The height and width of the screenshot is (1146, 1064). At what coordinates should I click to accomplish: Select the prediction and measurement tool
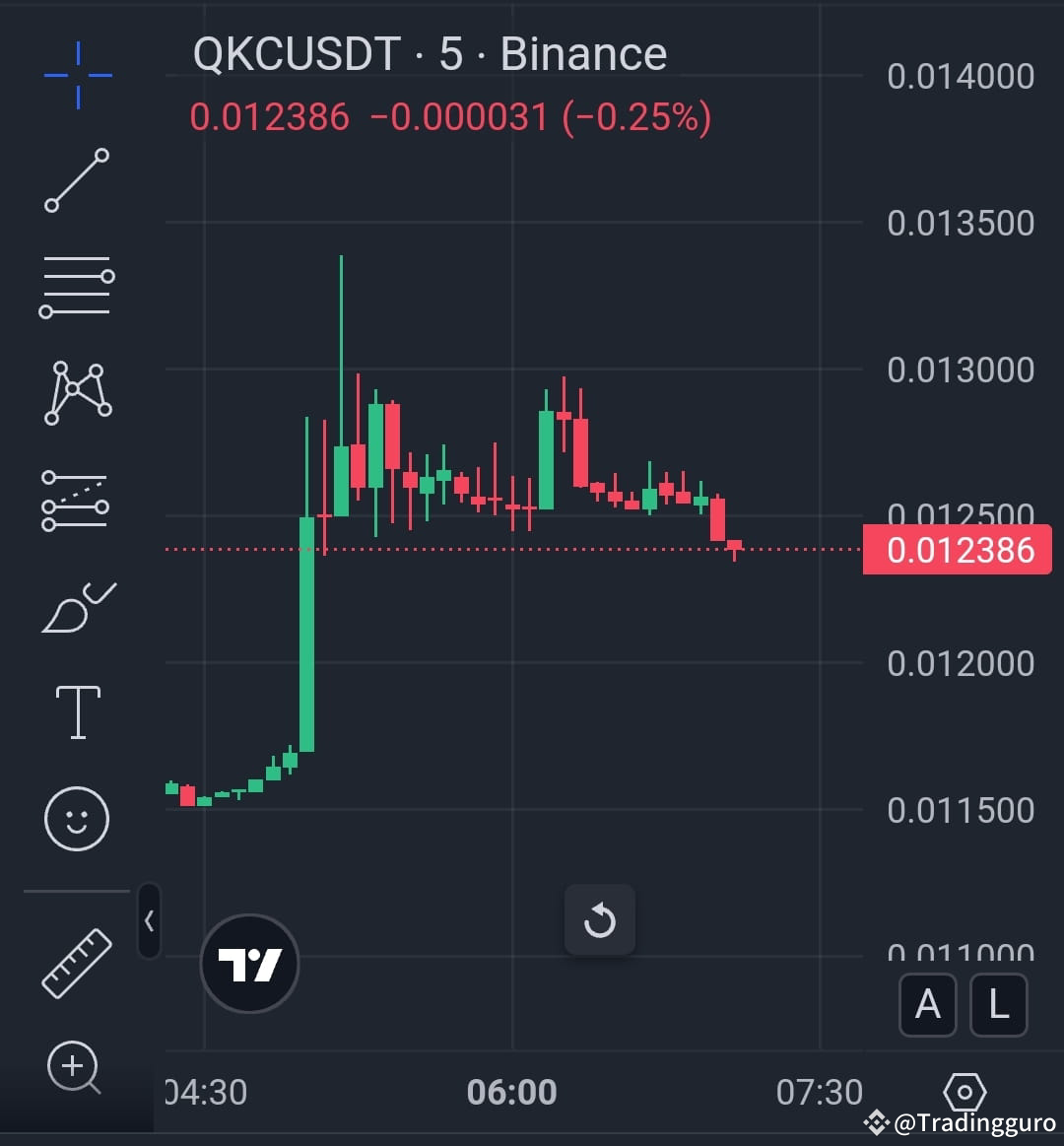click(x=77, y=501)
